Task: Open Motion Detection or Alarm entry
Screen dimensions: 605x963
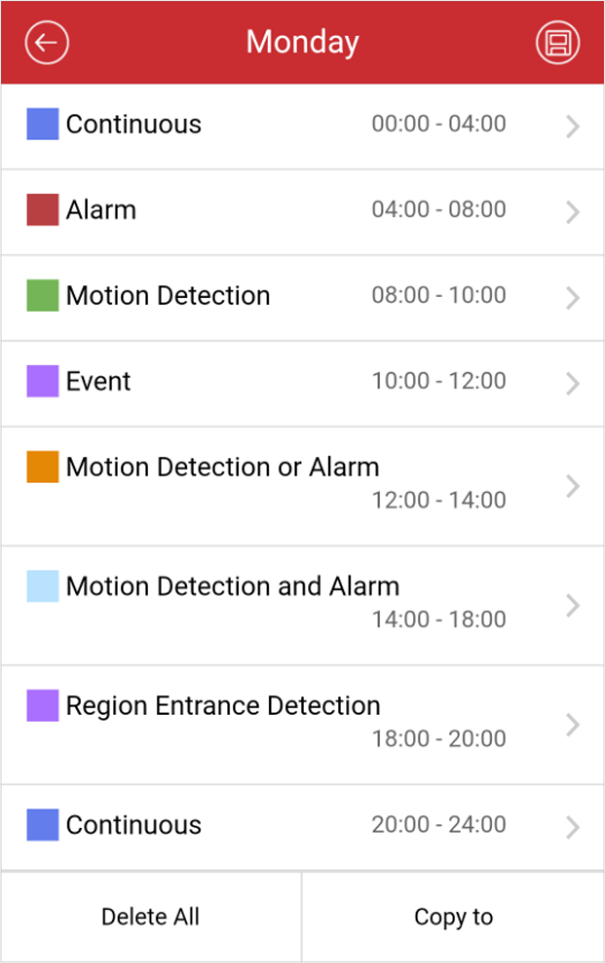Action: click(x=300, y=485)
